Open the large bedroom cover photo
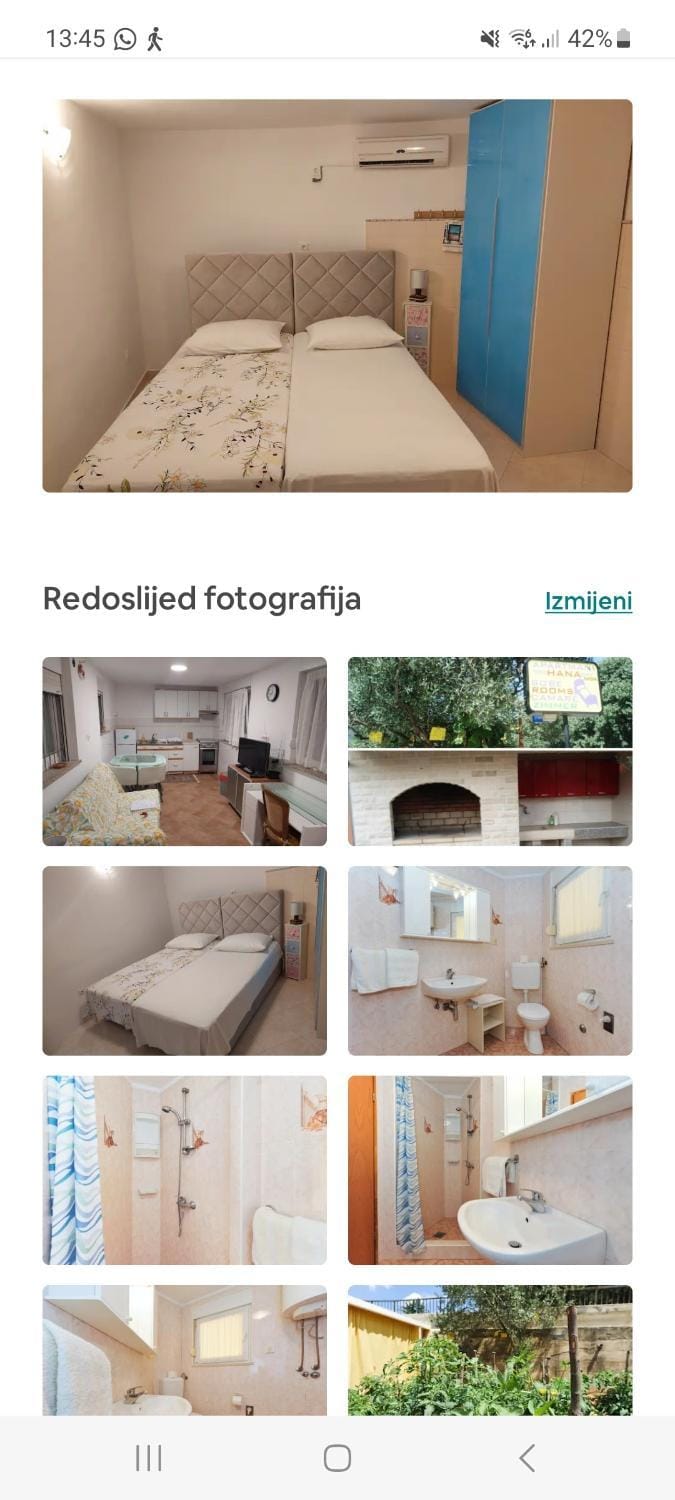 [x=337, y=295]
